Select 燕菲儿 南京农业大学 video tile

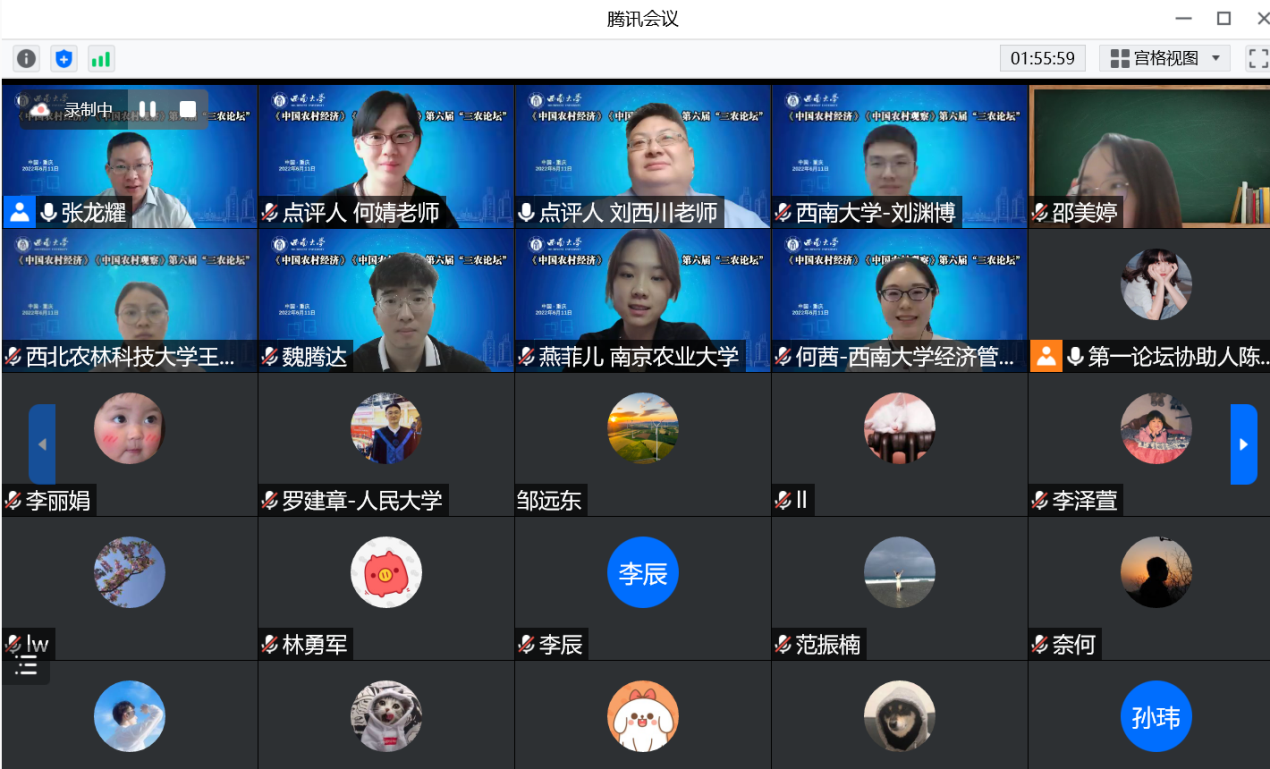tap(643, 301)
